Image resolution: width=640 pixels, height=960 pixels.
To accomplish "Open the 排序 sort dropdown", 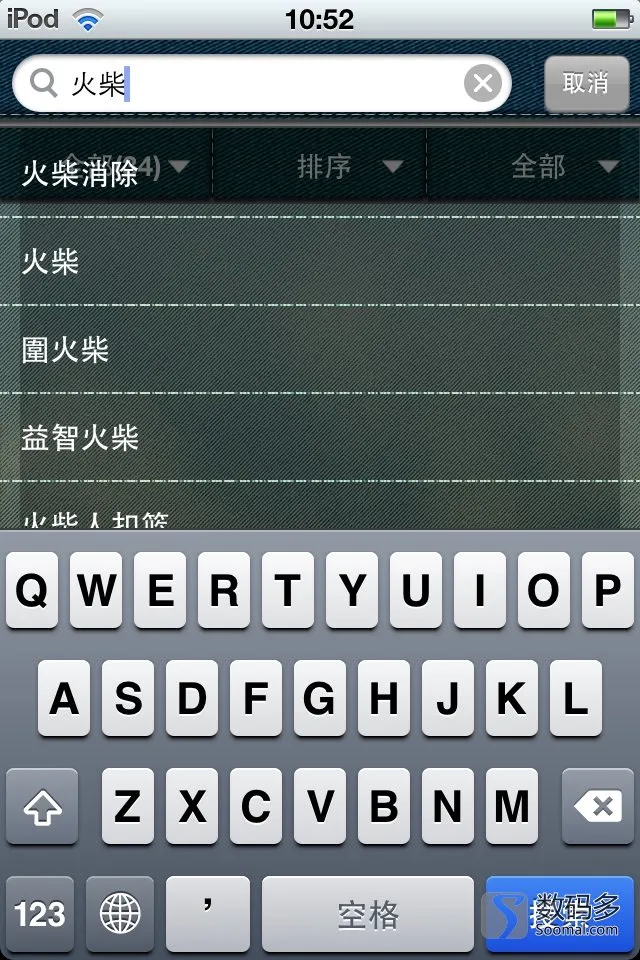I will [348, 167].
